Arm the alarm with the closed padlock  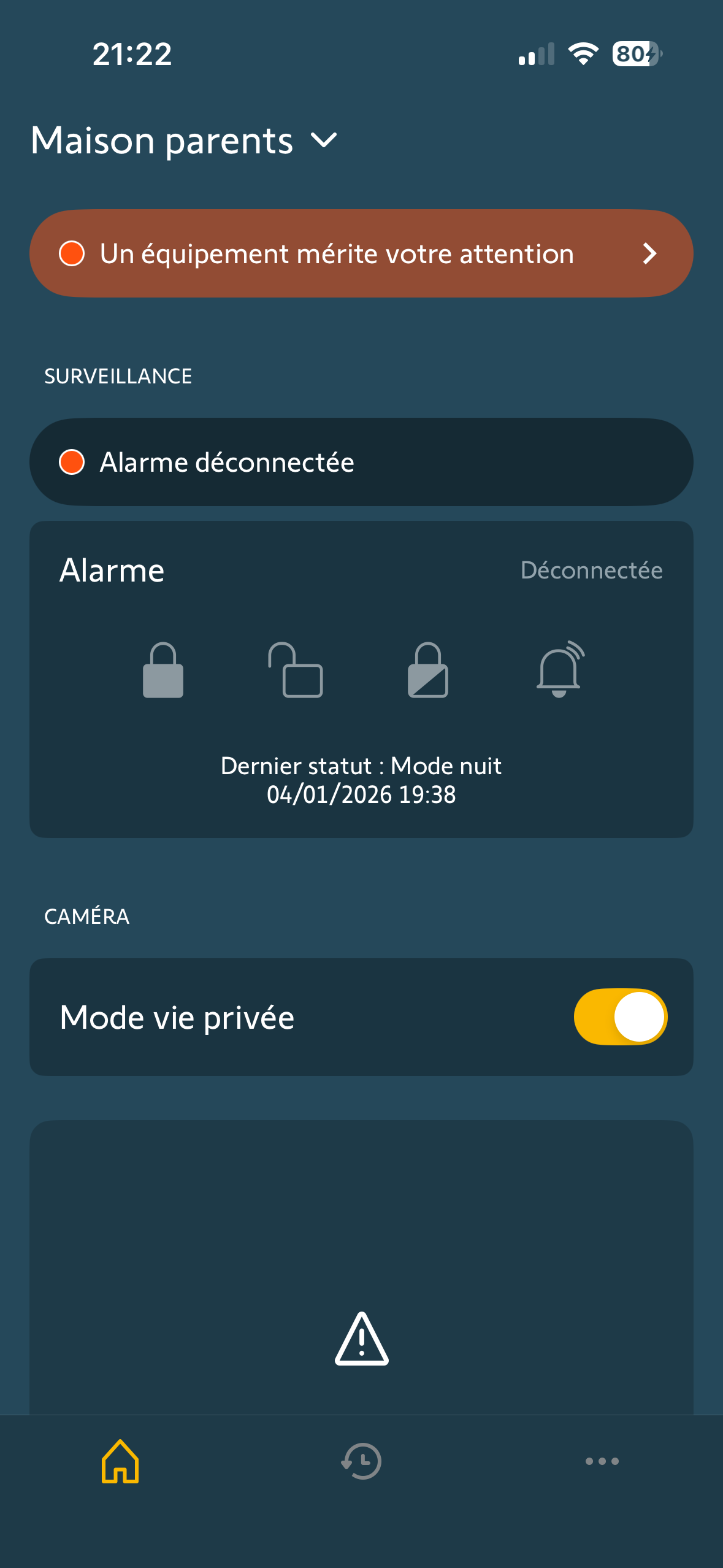(x=163, y=671)
